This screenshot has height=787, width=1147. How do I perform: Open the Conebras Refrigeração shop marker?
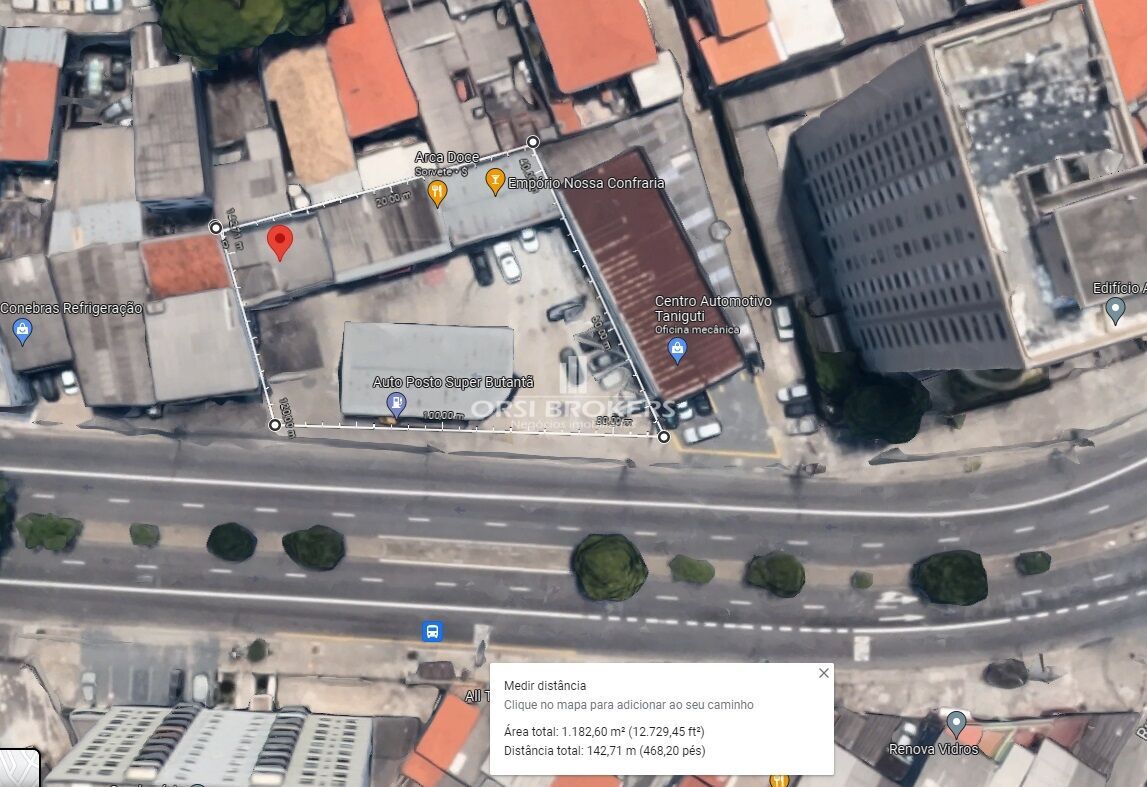point(22,329)
